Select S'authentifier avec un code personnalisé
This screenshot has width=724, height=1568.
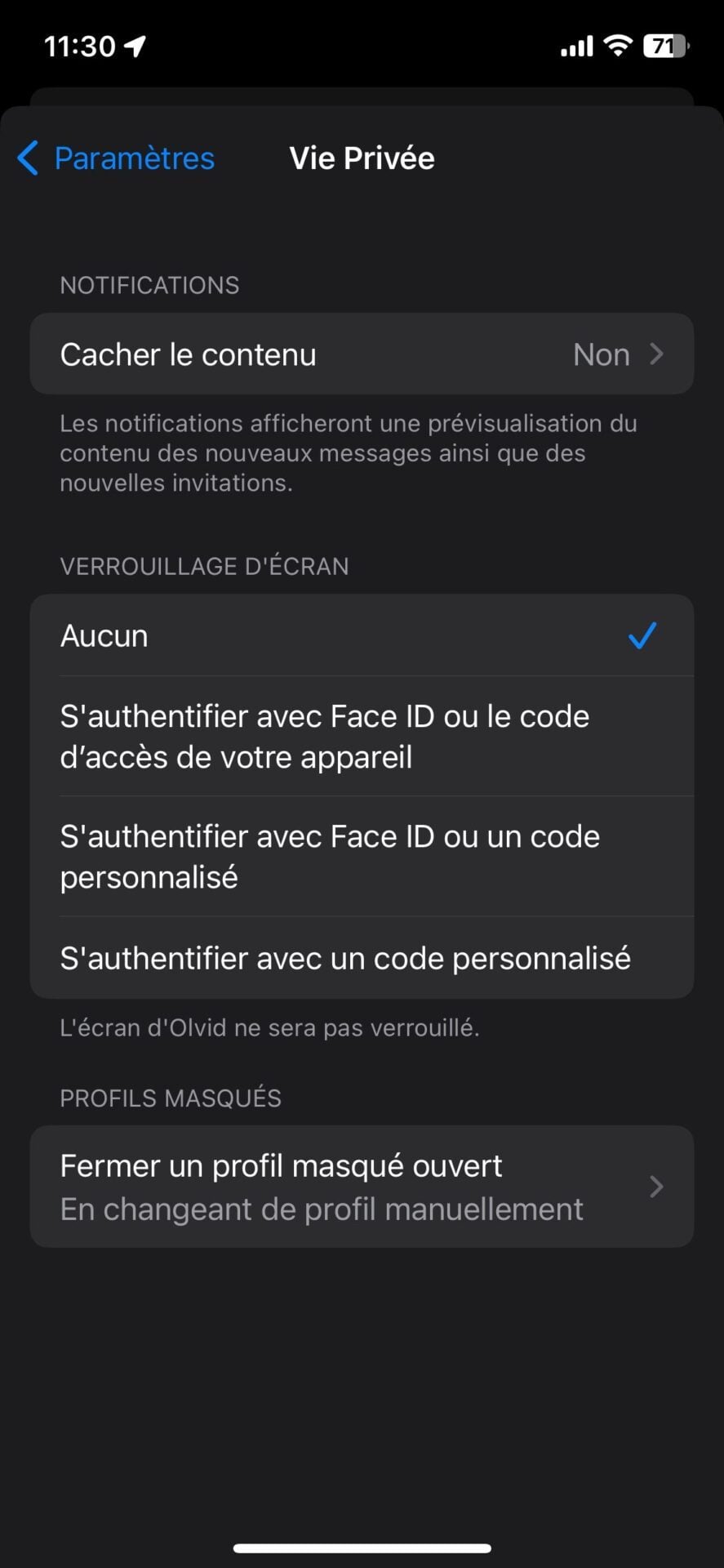coord(362,958)
